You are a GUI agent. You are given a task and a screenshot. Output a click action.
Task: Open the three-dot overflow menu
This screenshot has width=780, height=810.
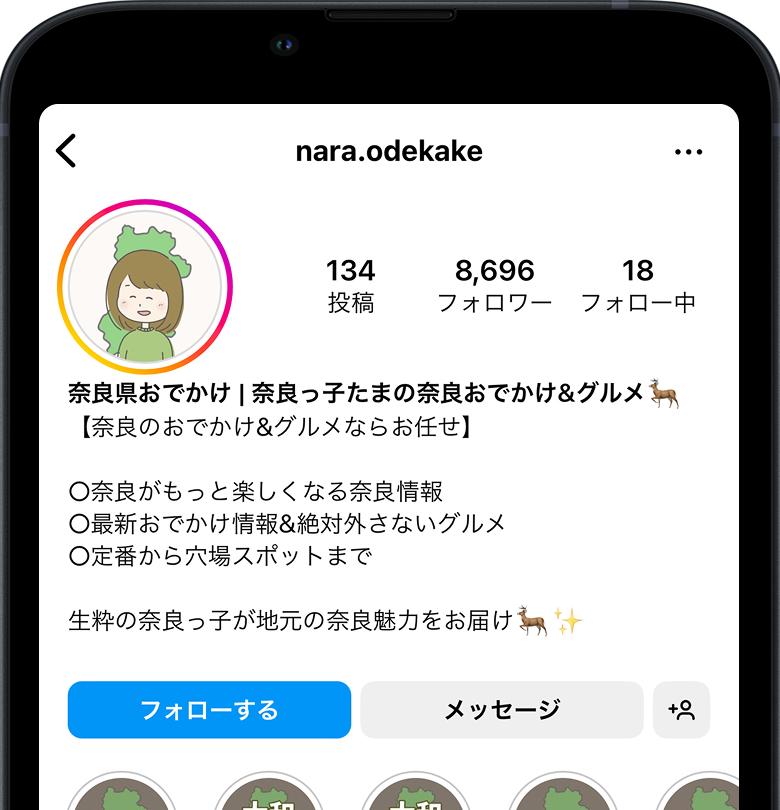pyautogui.click(x=688, y=152)
